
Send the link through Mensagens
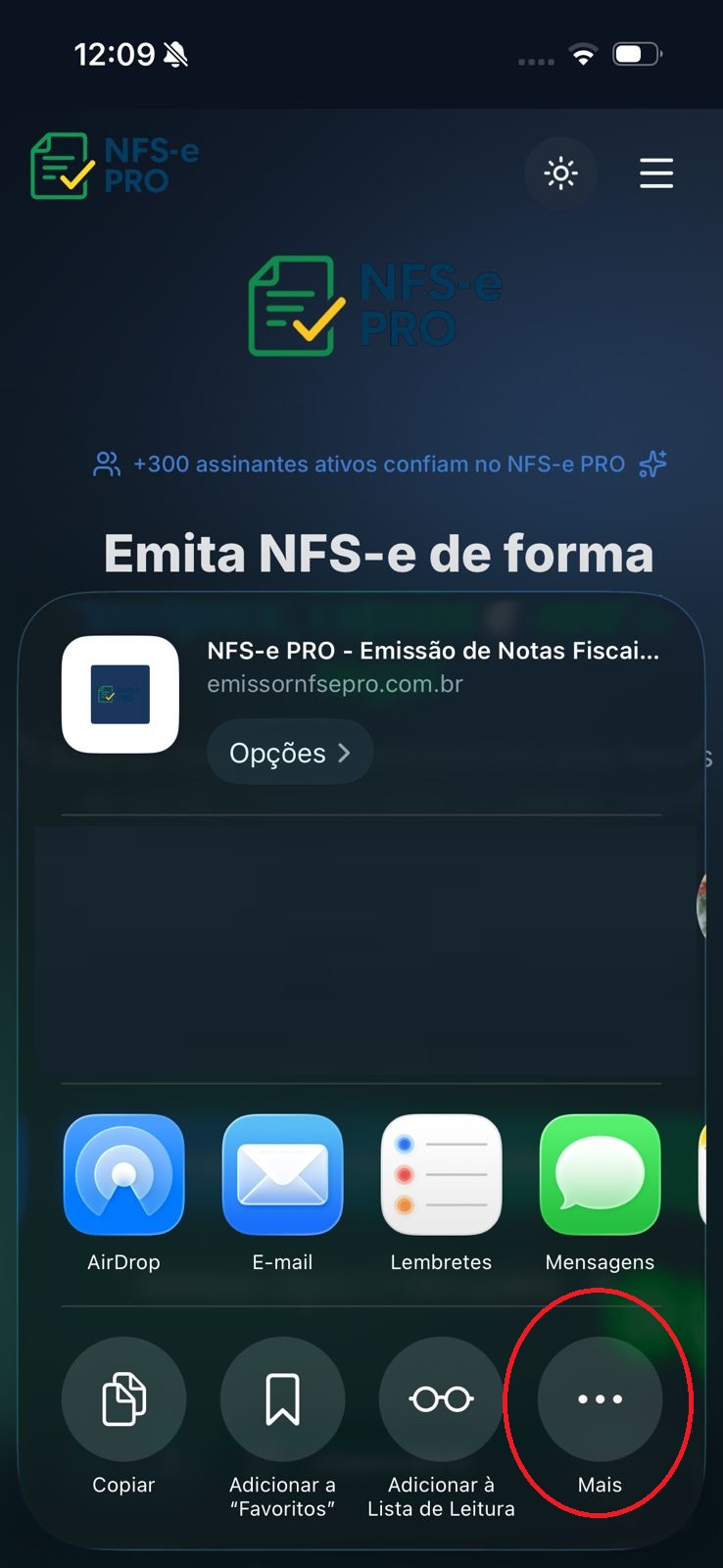tap(600, 1175)
